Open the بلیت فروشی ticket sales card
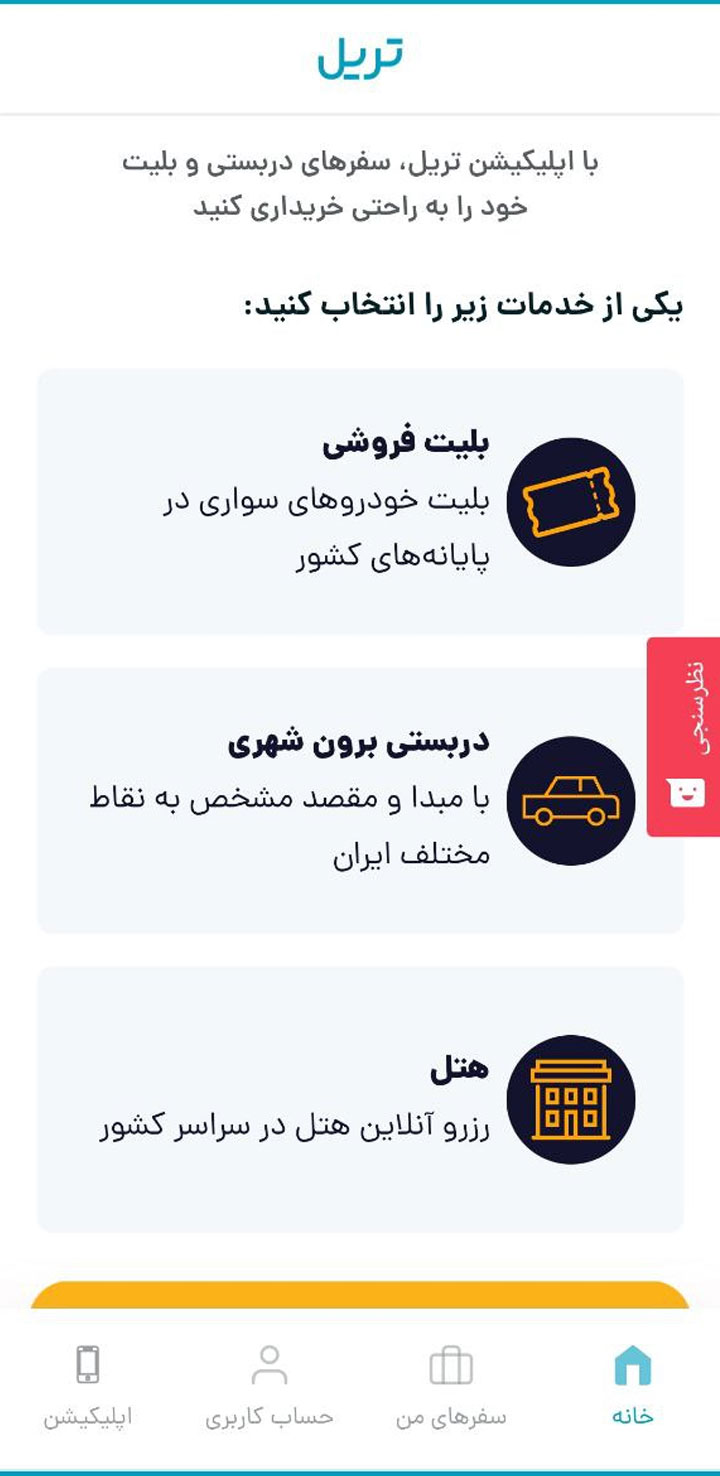This screenshot has width=720, height=1476. pyautogui.click(x=360, y=501)
